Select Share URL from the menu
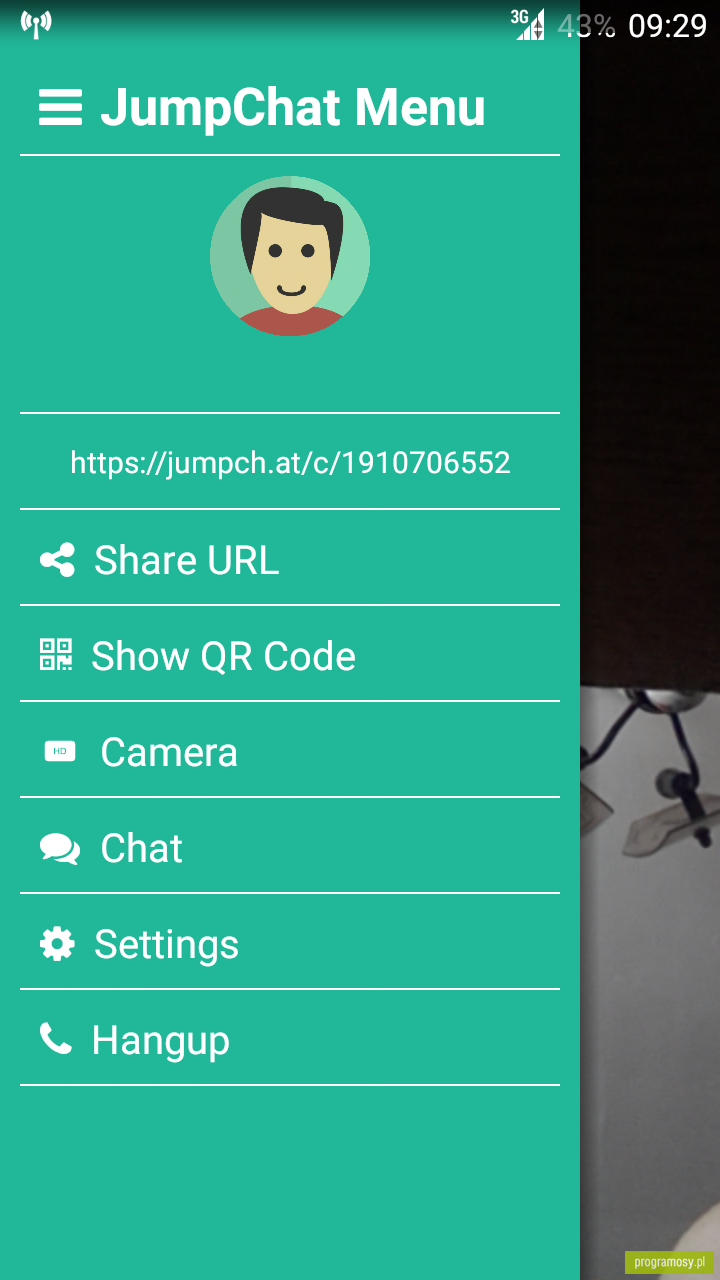 290,558
